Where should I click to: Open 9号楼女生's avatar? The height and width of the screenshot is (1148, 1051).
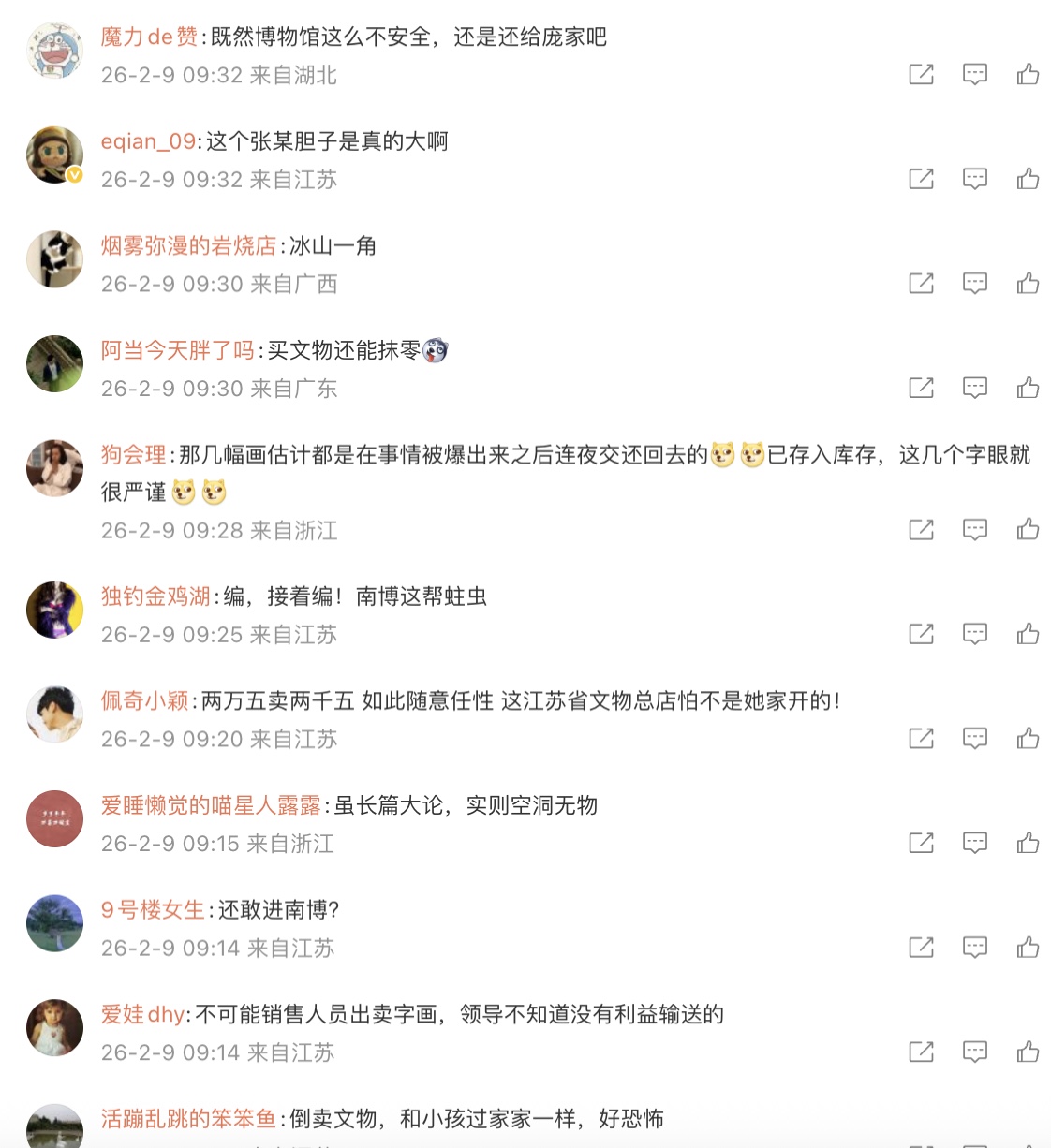[54, 923]
